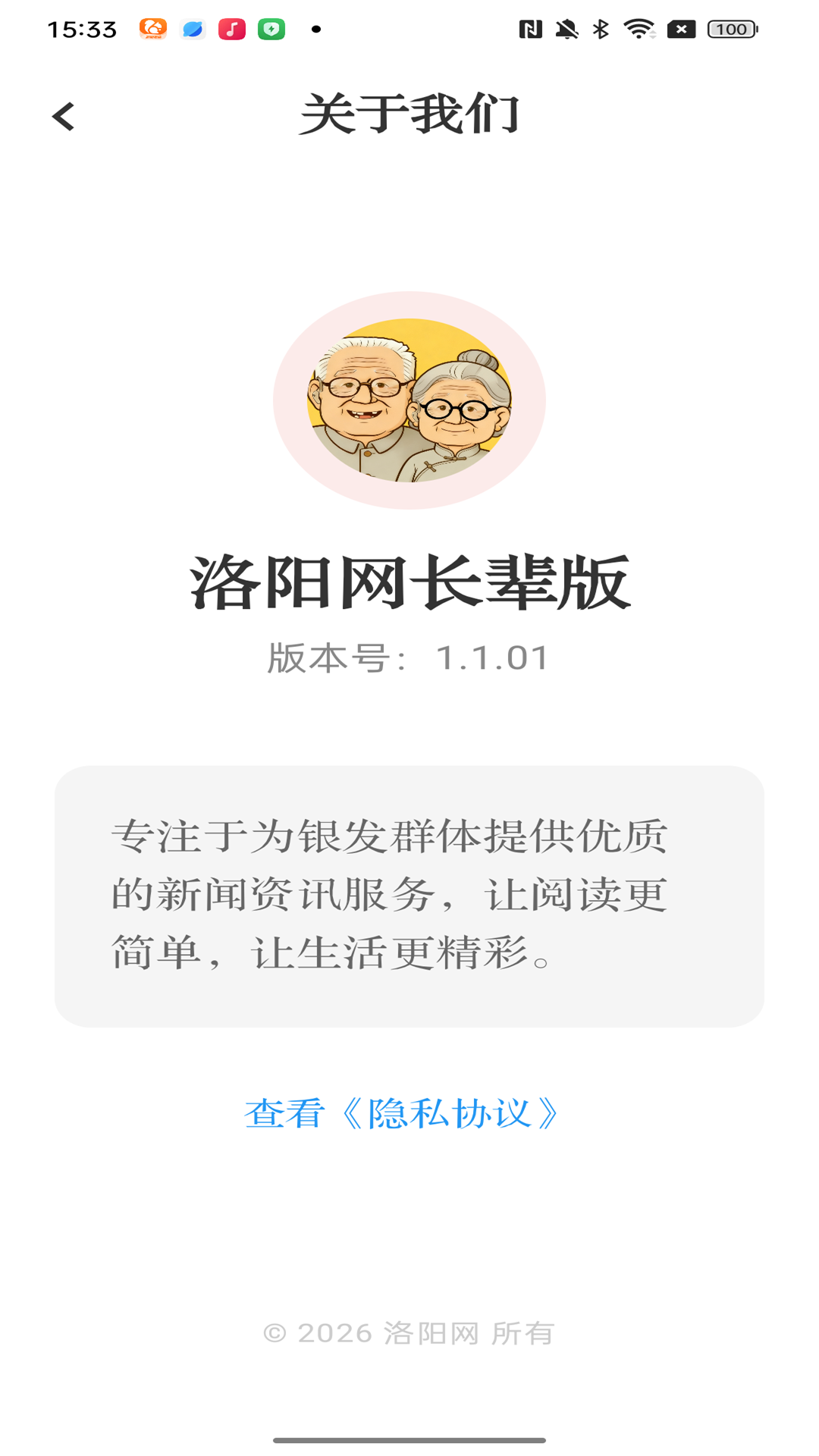The height and width of the screenshot is (1456, 819).
Task: Tap the bottom home indicator bar
Action: pyautogui.click(x=409, y=1439)
